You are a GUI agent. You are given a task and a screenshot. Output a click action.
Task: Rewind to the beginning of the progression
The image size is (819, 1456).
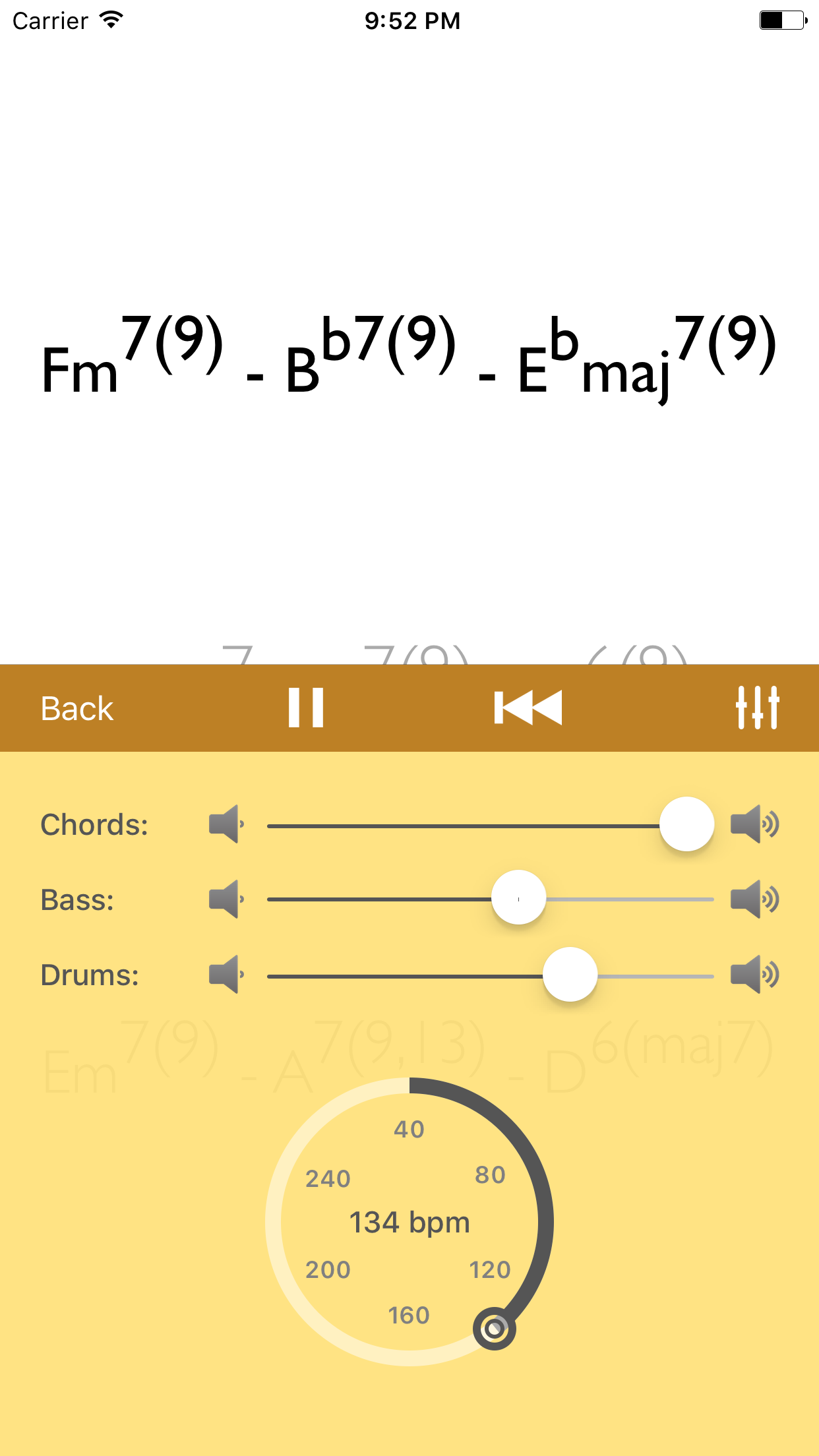click(x=528, y=708)
